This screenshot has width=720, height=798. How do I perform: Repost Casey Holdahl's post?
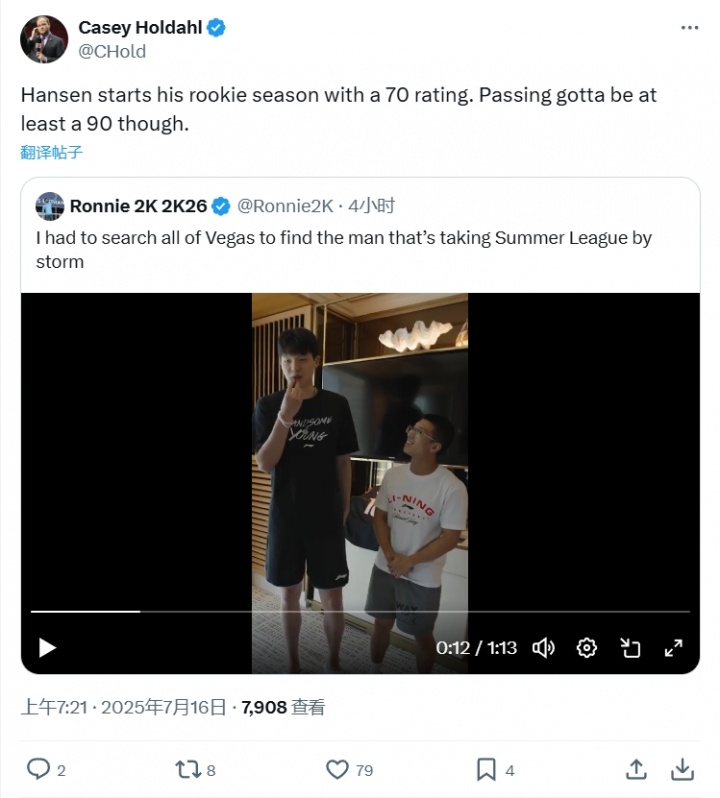(x=187, y=769)
